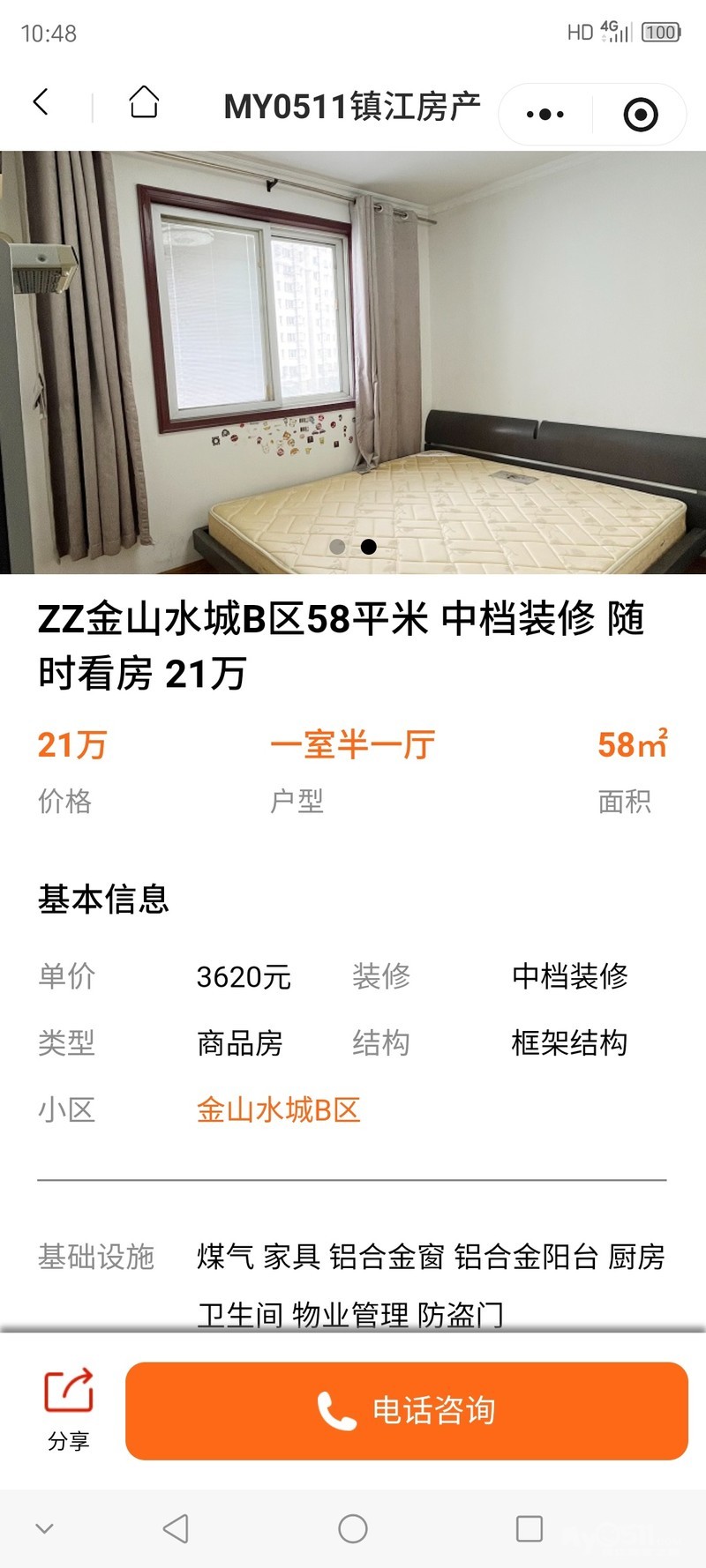Open the bedroom photo in full view
Viewport: 706px width, 1568px height.
pos(353,362)
